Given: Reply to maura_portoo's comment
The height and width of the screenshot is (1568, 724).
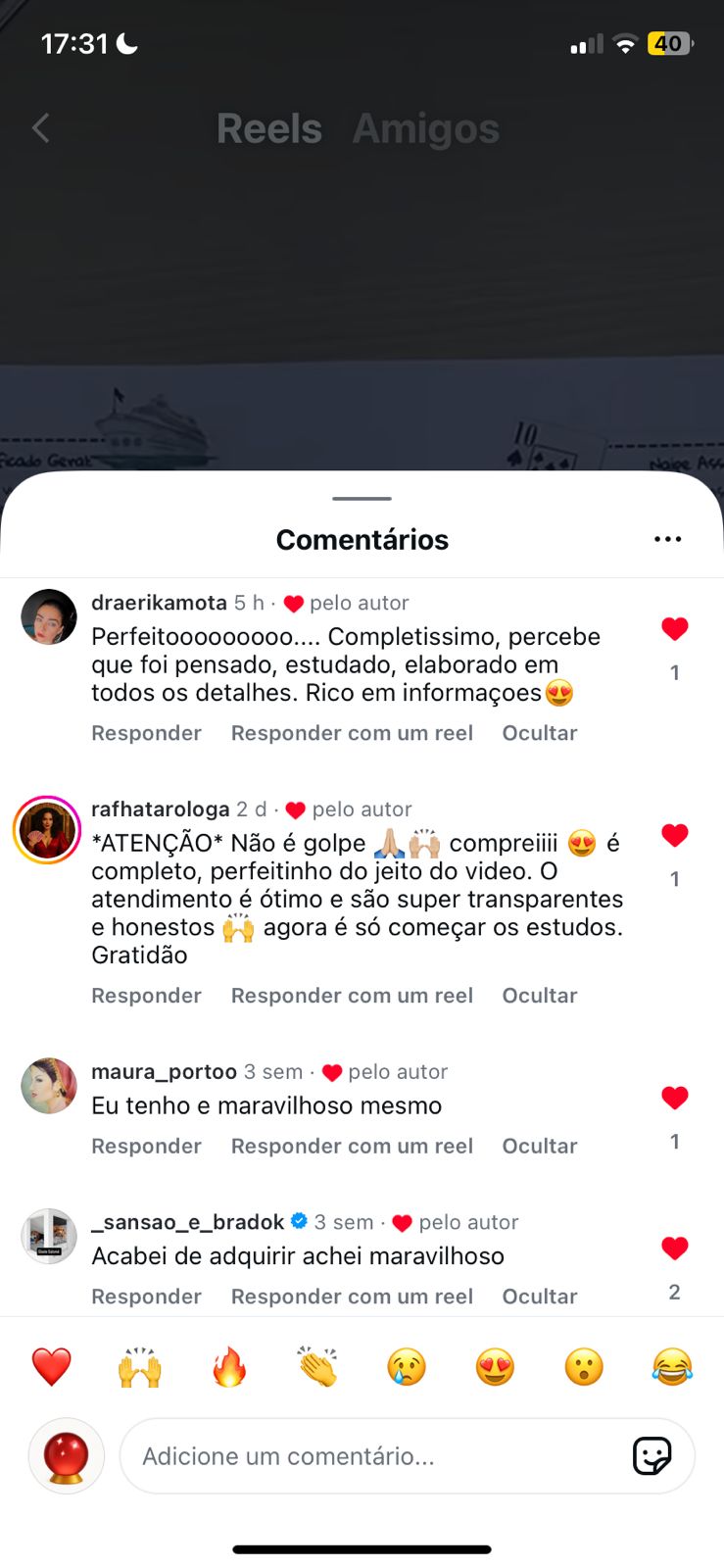Looking at the screenshot, I should 146,1146.
